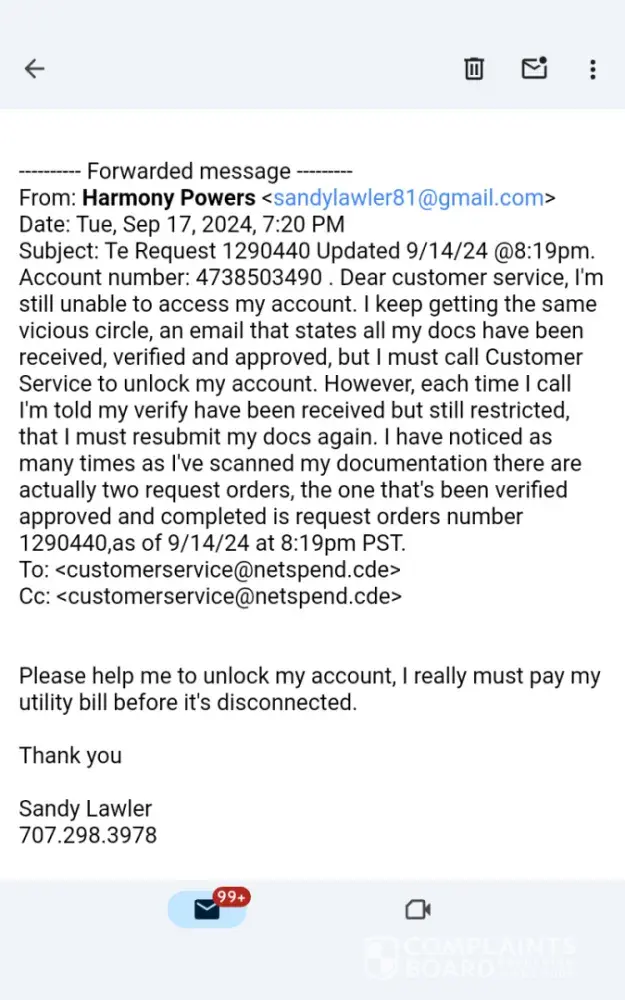Switch to the Mail tab

tap(207, 909)
